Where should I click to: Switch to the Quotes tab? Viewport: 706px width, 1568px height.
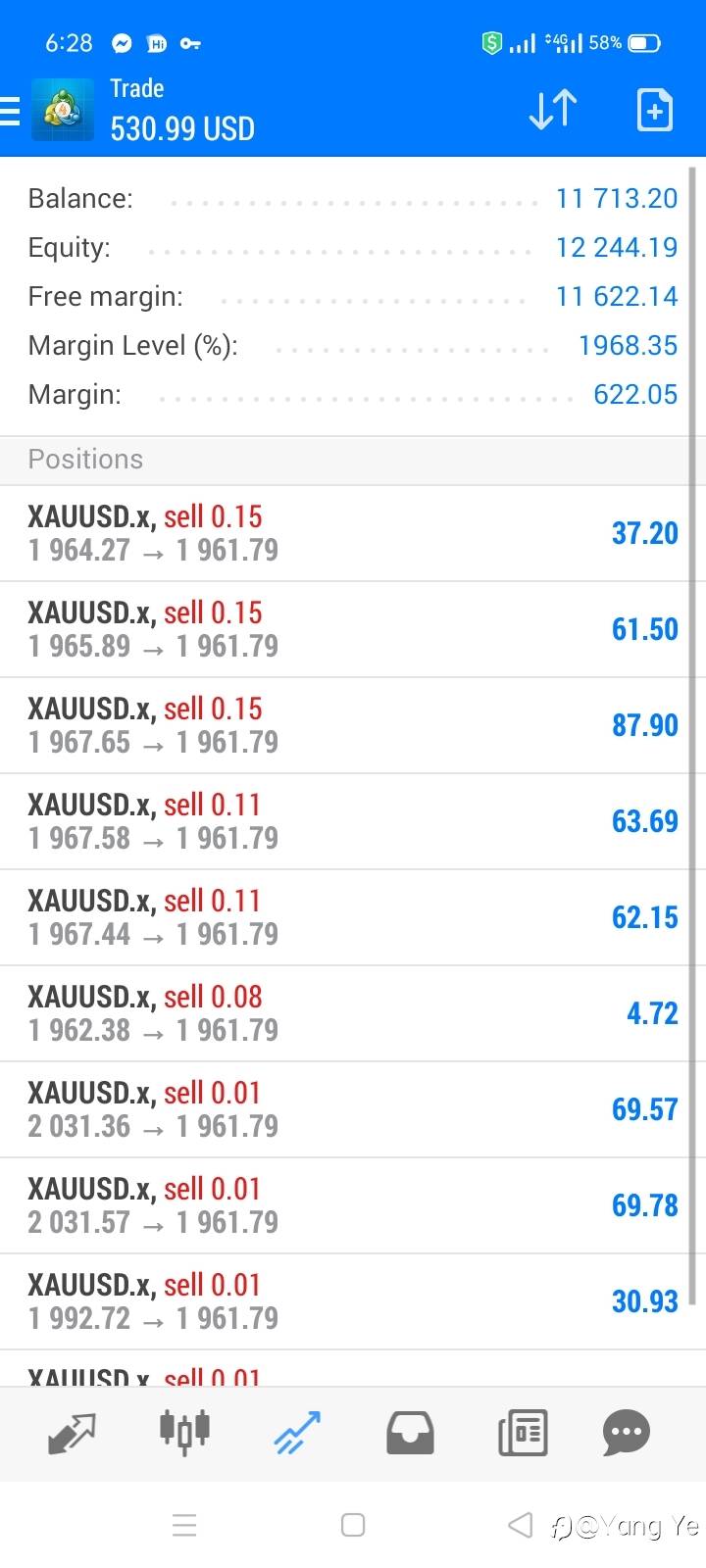pos(72,1433)
